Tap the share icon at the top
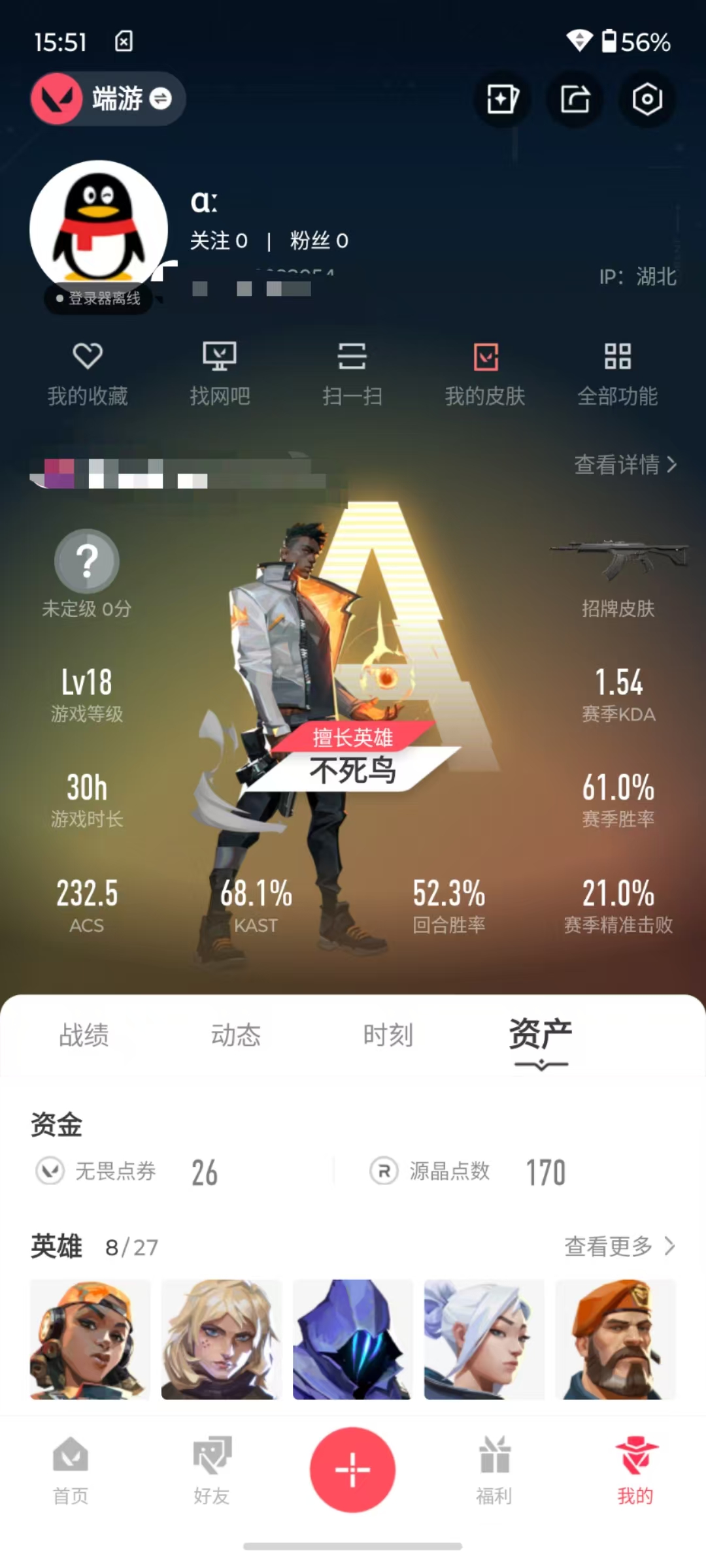 pyautogui.click(x=575, y=99)
